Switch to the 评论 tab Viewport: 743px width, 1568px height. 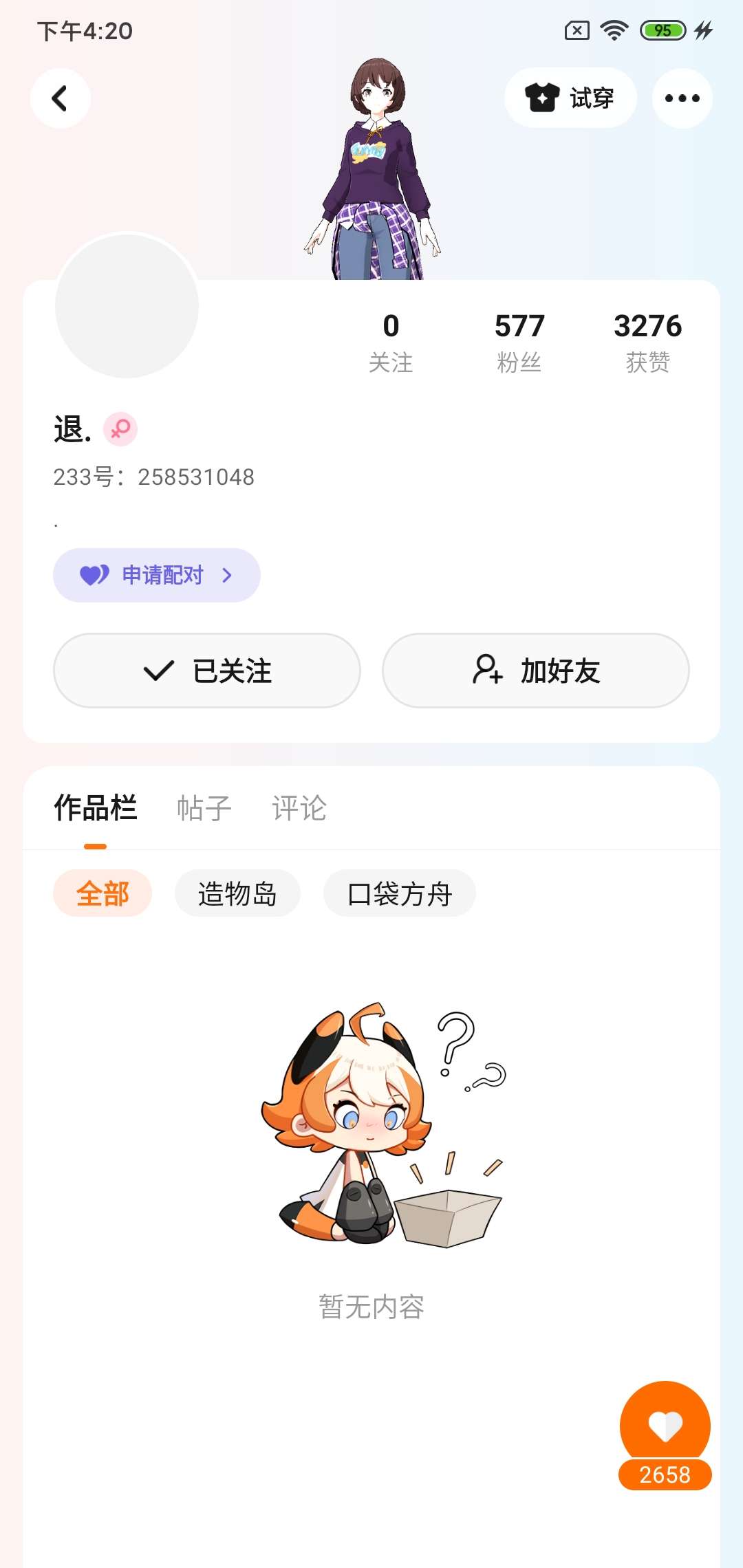click(x=299, y=808)
